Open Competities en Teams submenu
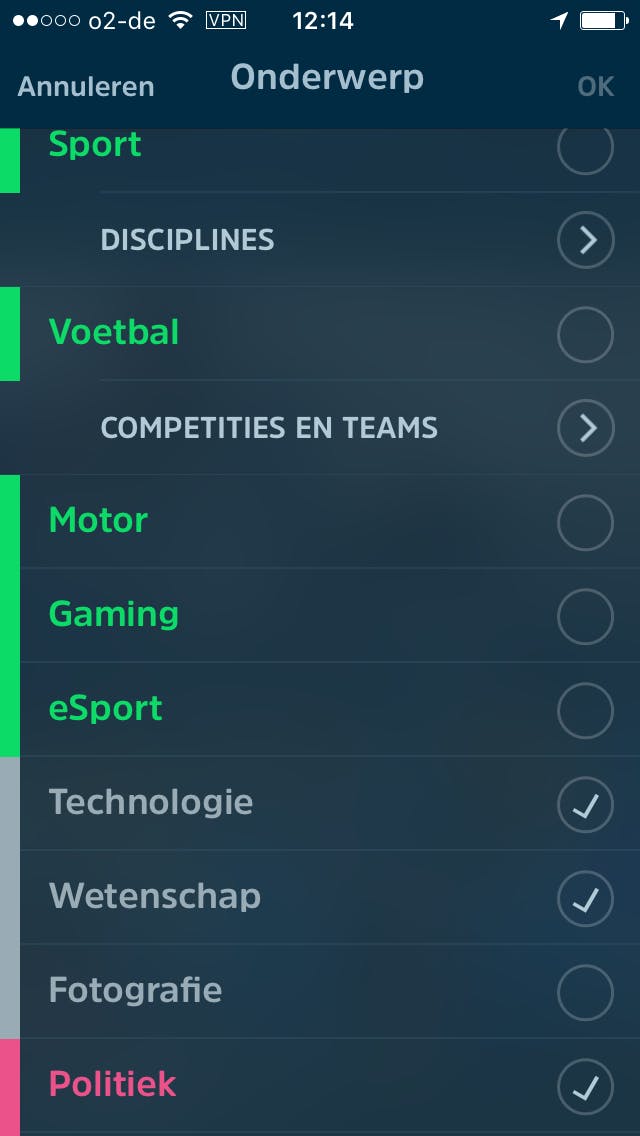Viewport: 640px width, 1136px height. pyautogui.click(x=585, y=428)
